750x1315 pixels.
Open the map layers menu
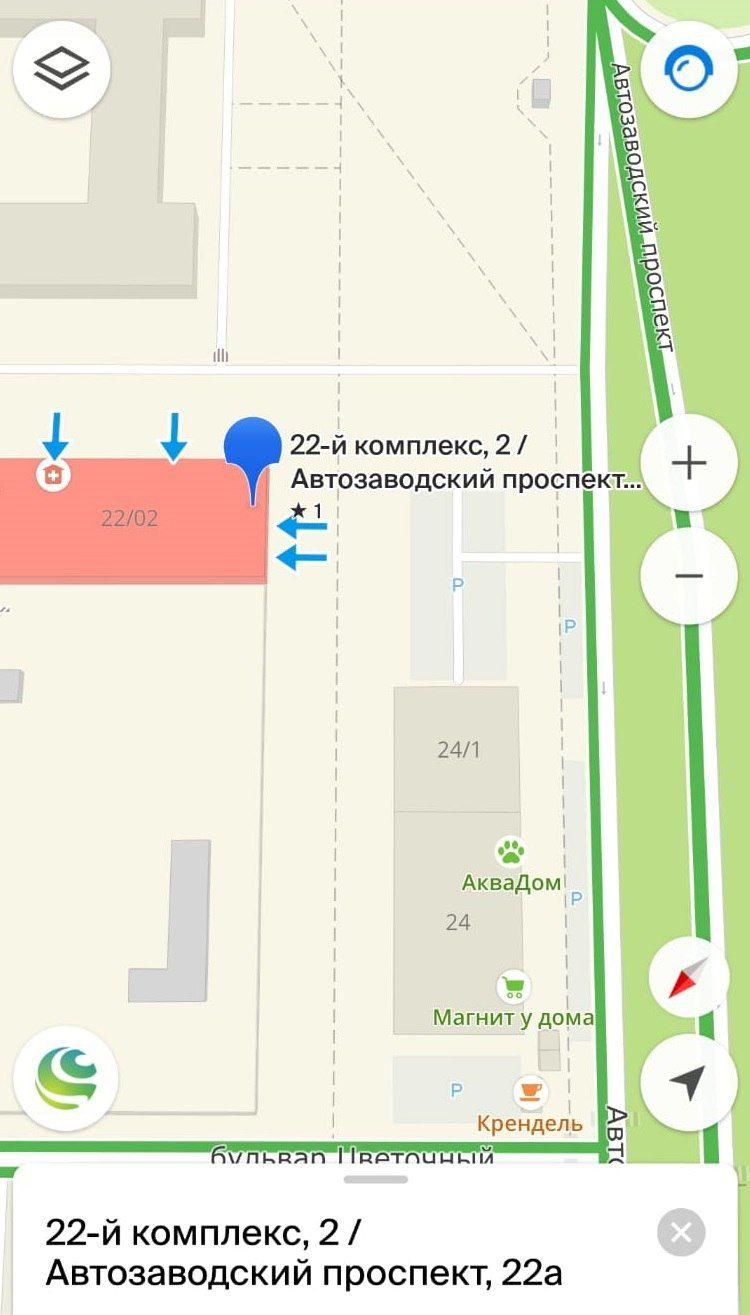pyautogui.click(x=61, y=69)
